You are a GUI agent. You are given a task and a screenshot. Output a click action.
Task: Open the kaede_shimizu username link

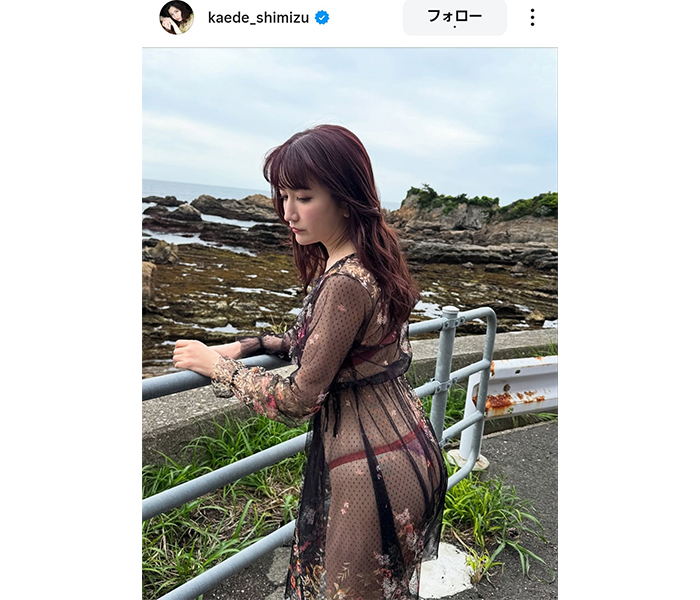tap(260, 17)
